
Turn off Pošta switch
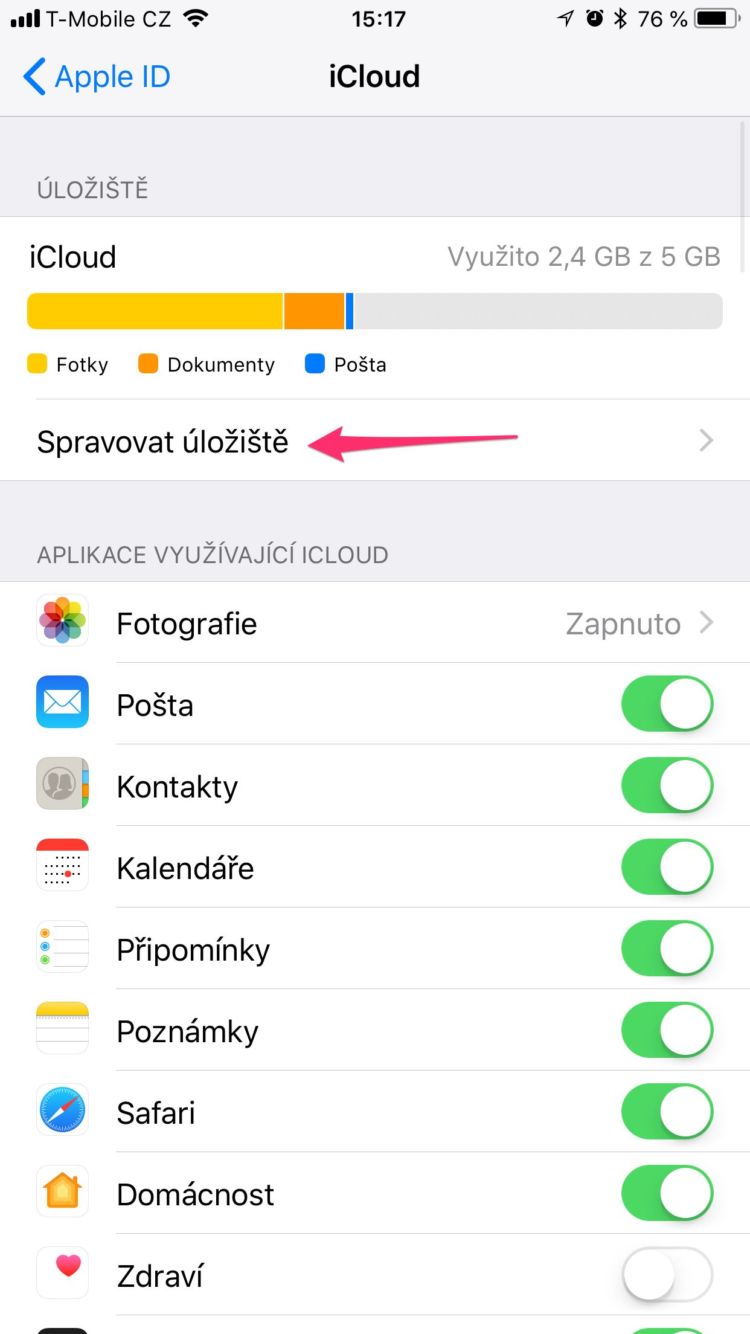click(x=667, y=705)
